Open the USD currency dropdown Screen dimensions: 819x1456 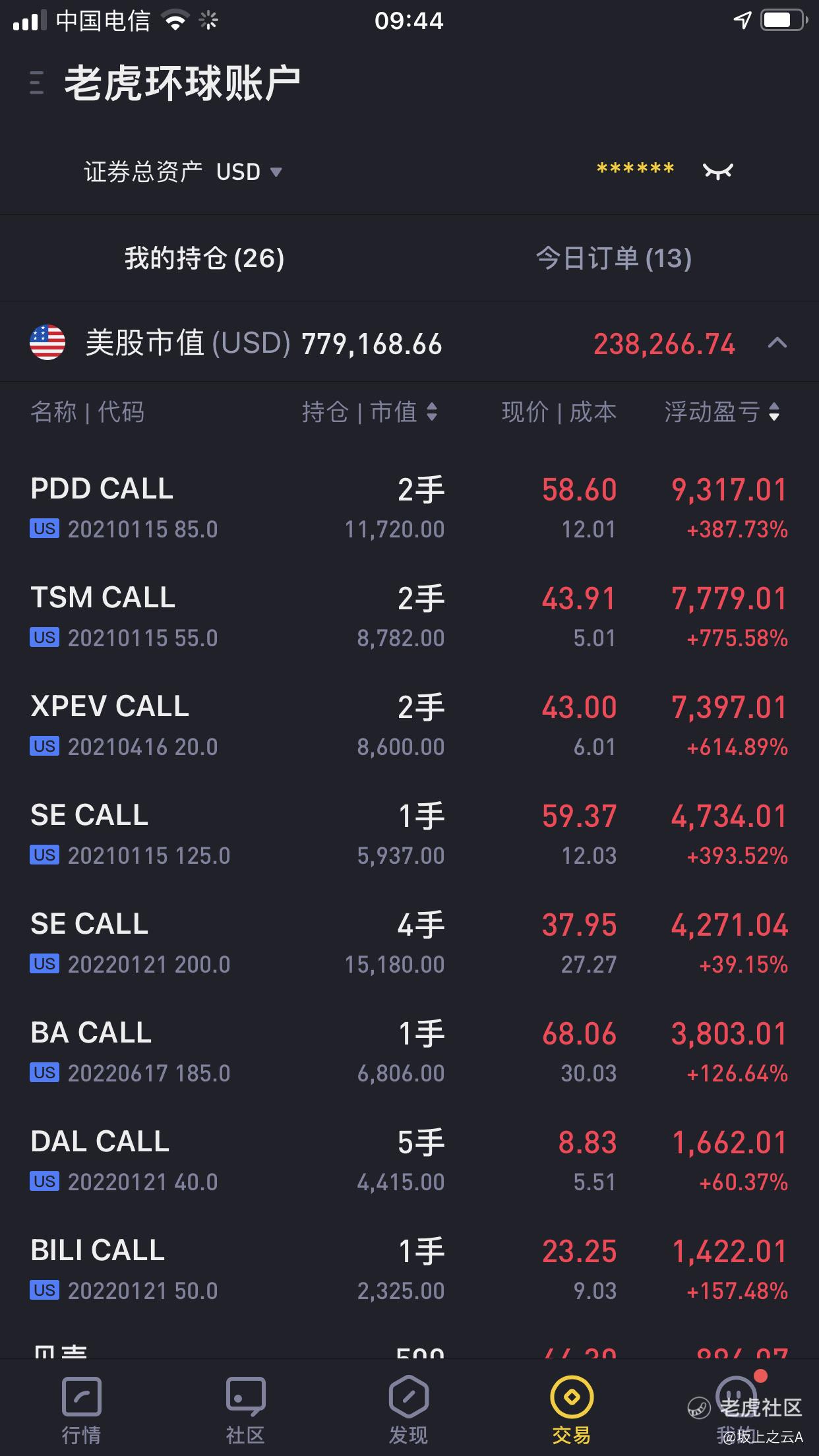[249, 172]
